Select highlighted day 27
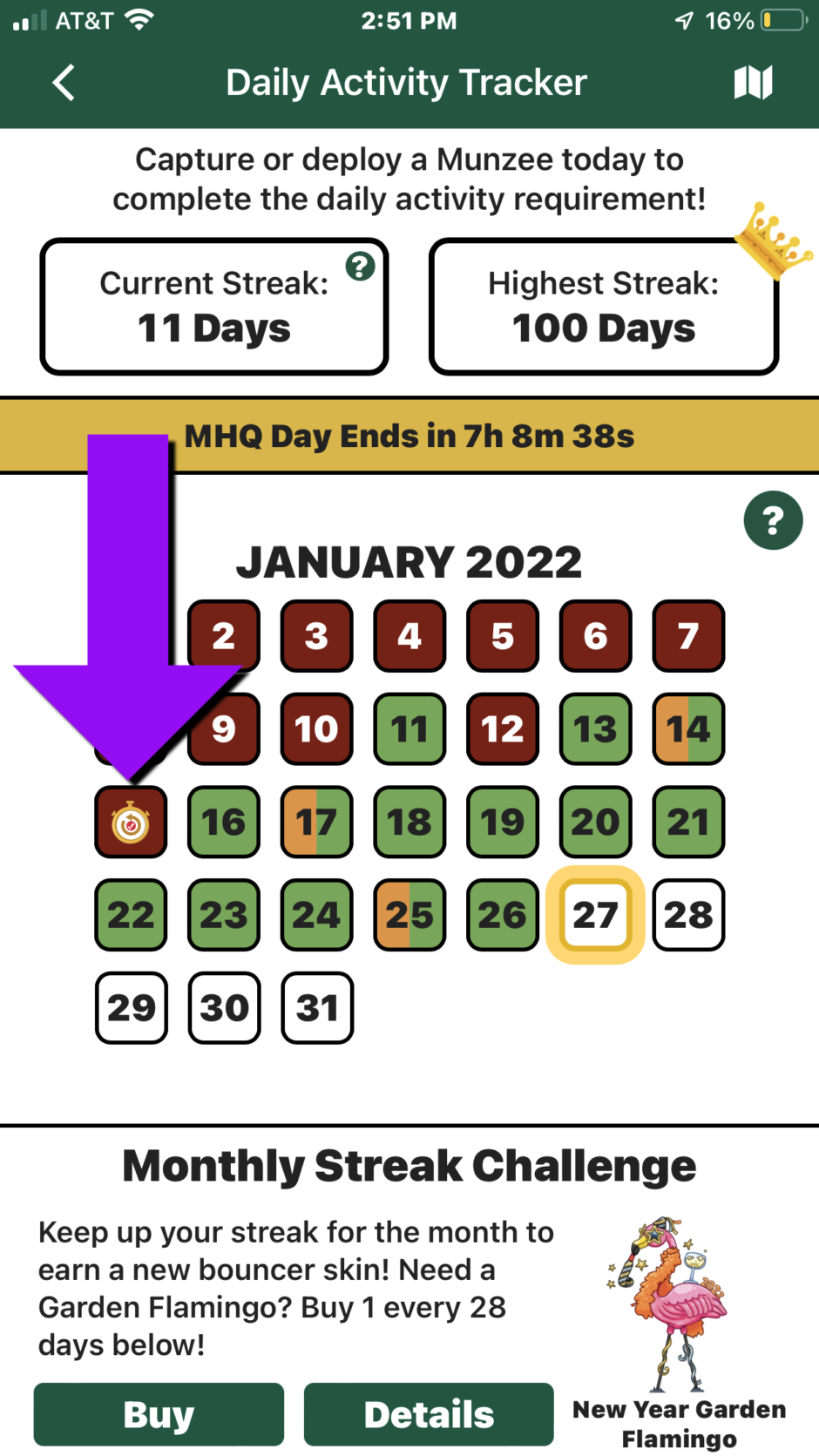 (x=595, y=914)
